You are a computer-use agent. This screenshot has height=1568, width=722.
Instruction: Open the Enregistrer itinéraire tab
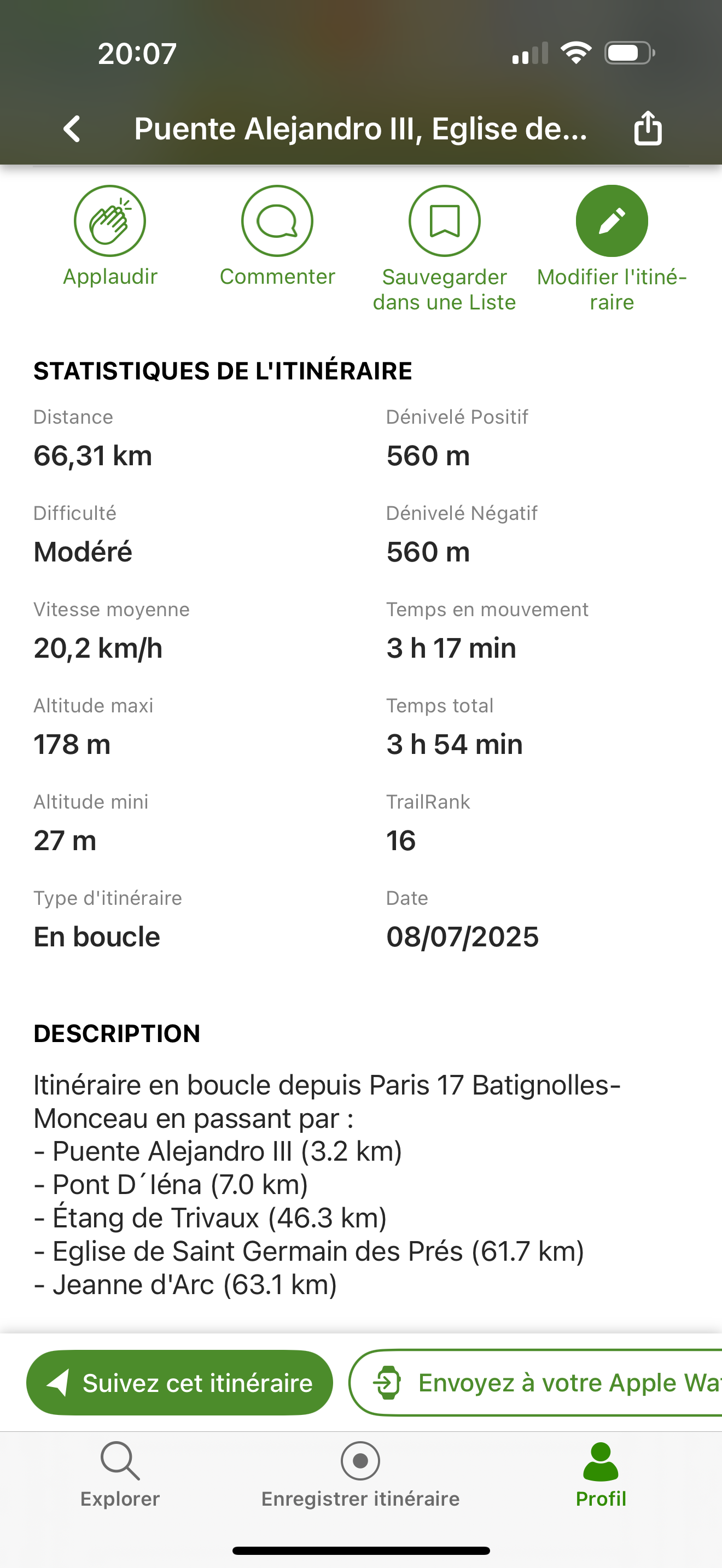(360, 1475)
